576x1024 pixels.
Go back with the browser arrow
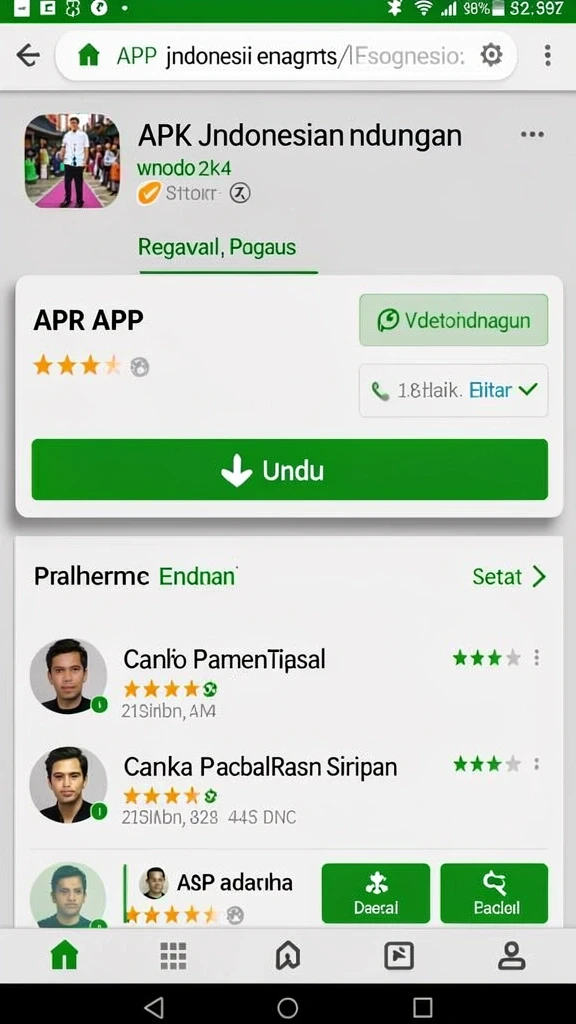click(x=28, y=56)
